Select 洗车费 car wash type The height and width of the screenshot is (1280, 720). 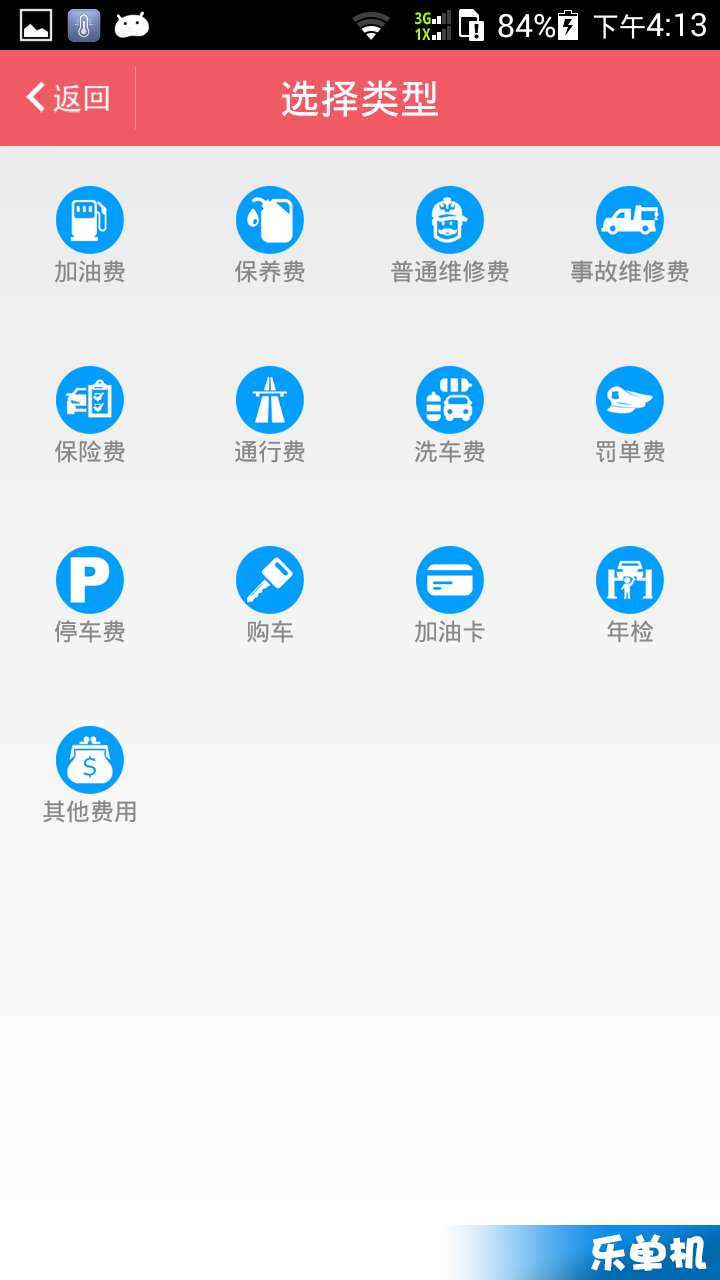(450, 416)
